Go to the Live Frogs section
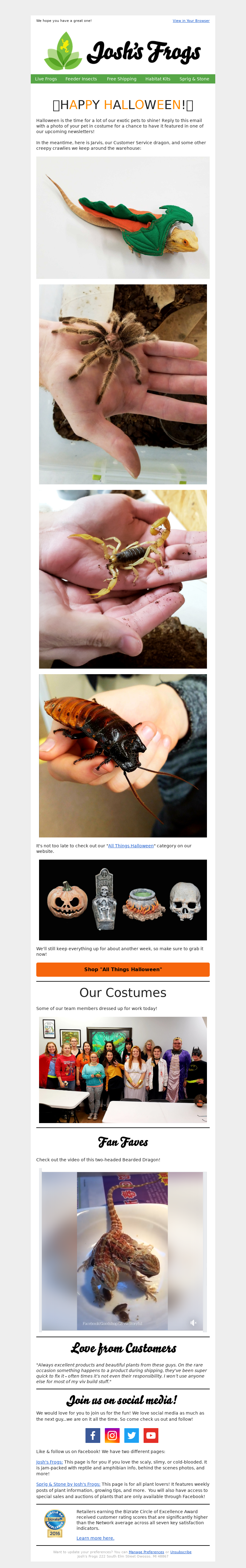This screenshot has height=1568, width=246. click(x=46, y=79)
